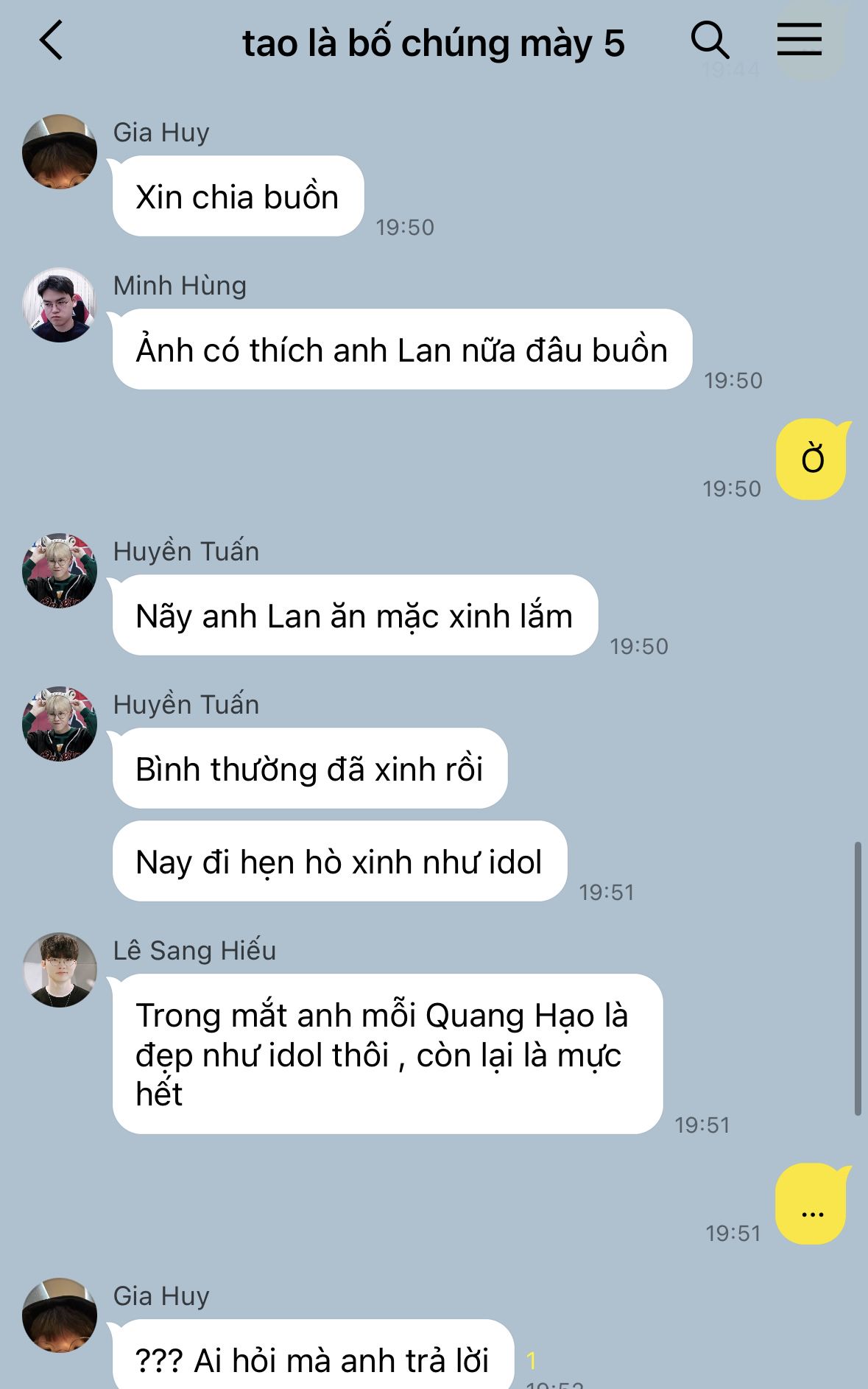Open Gia Huy's avatar beside 'Xin chia buồn'
Screen dimensions: 868x1389
[x=60, y=152]
